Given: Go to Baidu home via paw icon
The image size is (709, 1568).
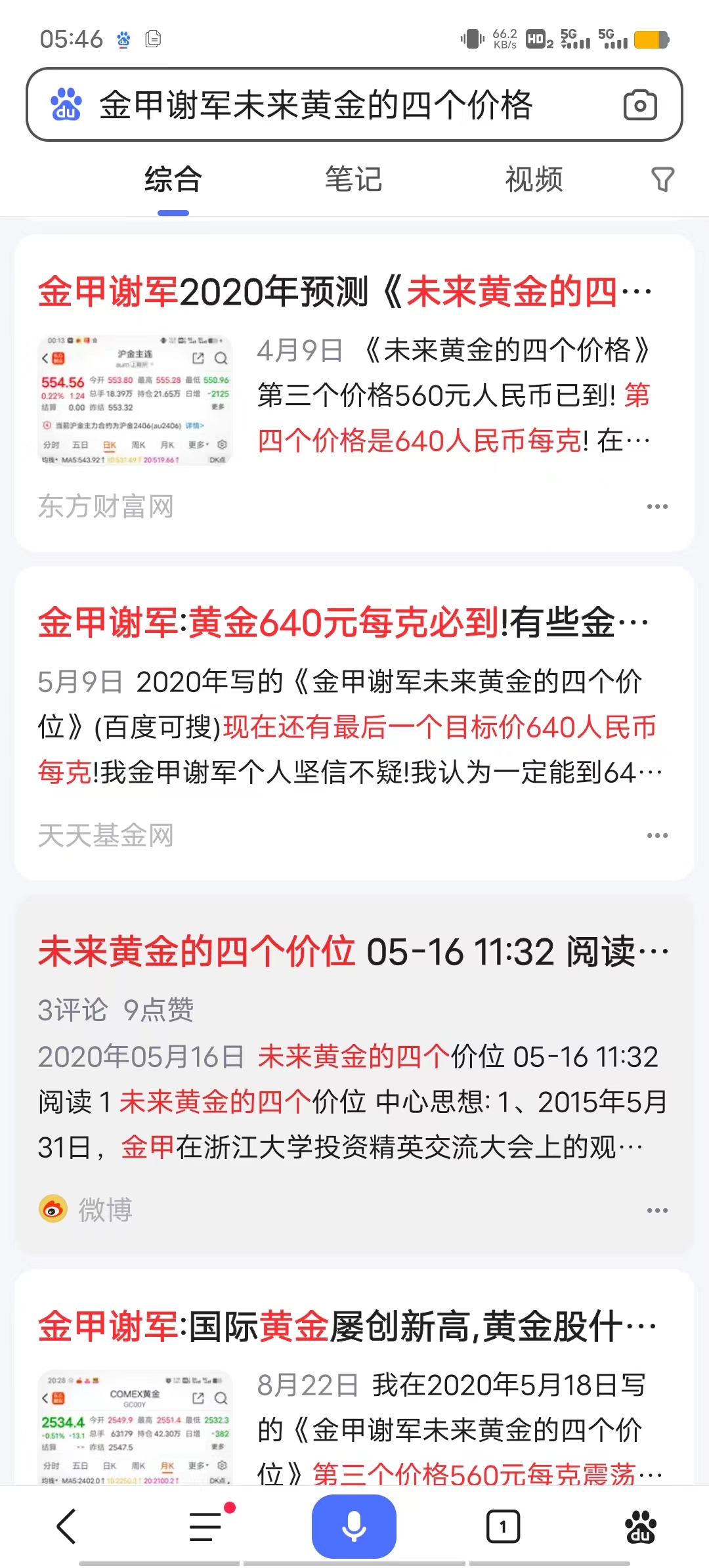Looking at the screenshot, I should 641,1526.
